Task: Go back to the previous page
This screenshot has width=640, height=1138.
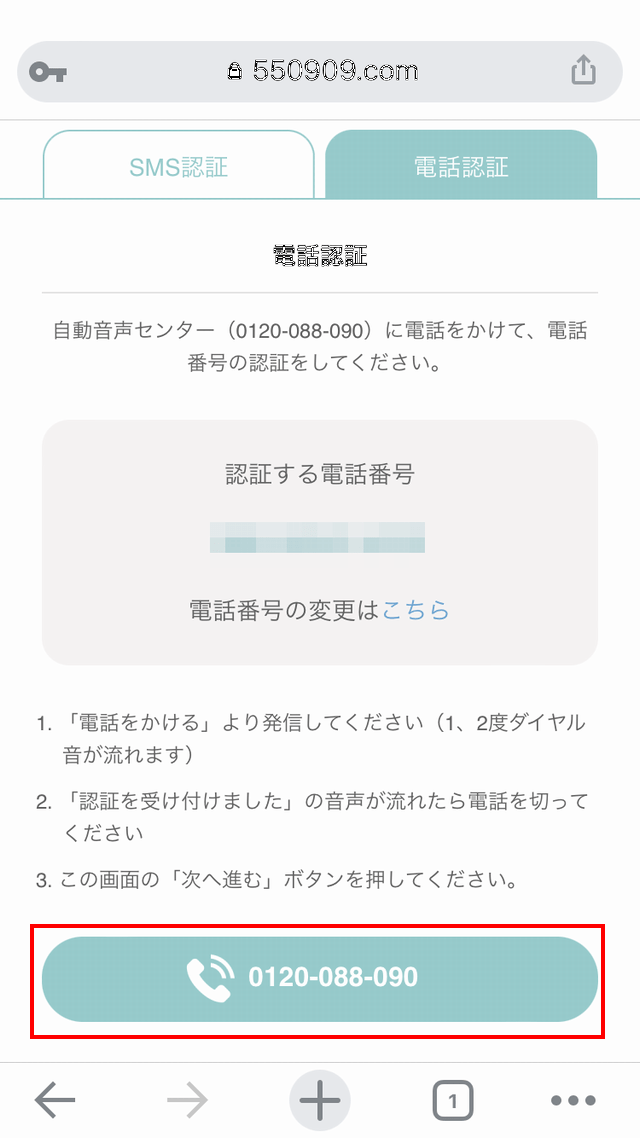Action: [x=55, y=1100]
